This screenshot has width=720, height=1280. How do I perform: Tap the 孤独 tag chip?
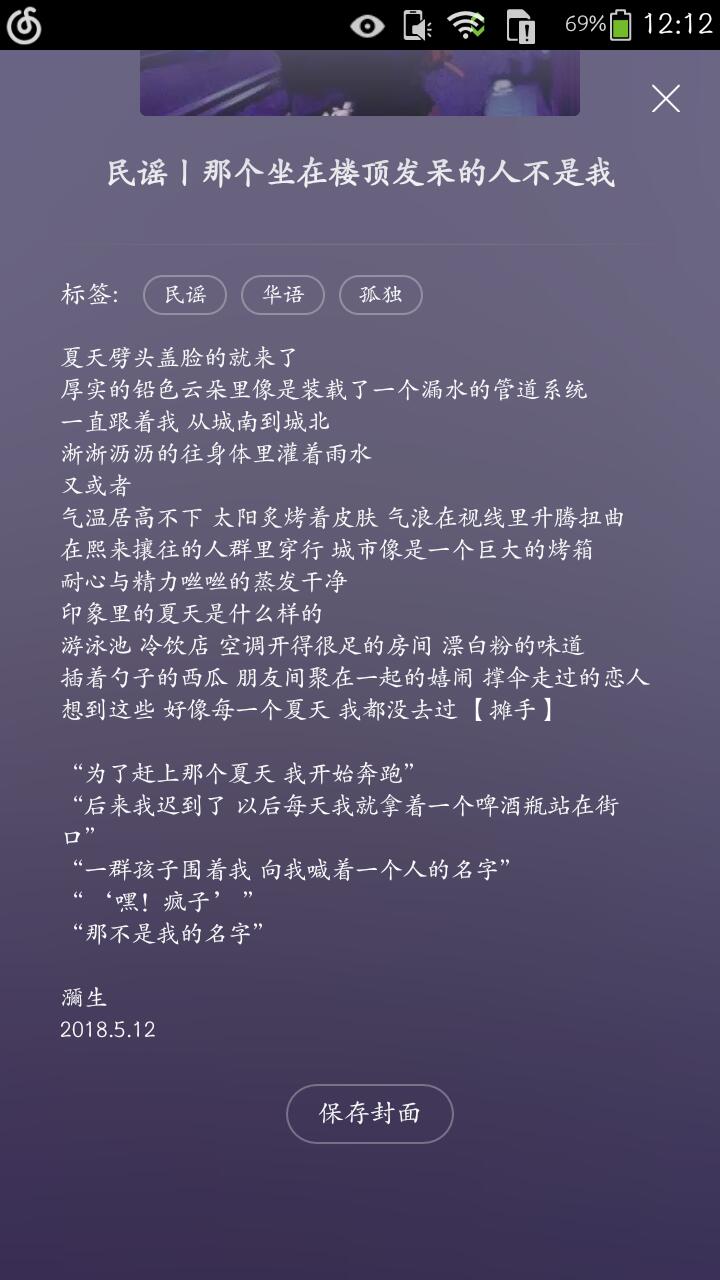[x=381, y=295]
